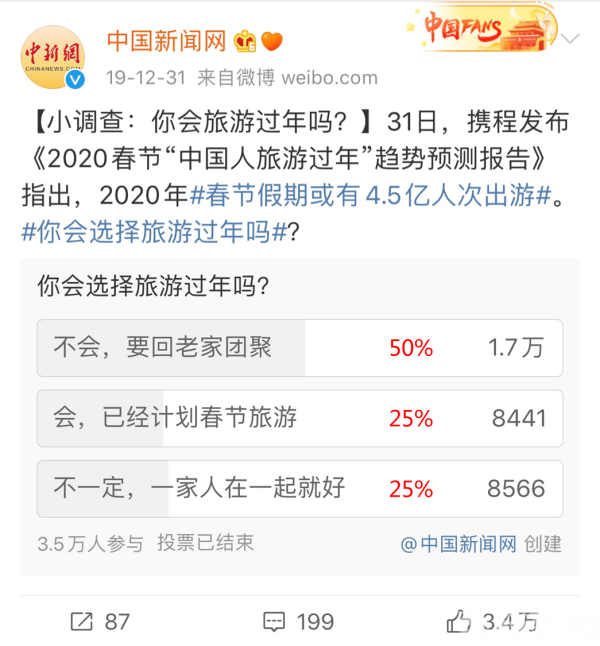Select poll option 会，已经计划春节旅游
Viewport: 600px width, 646px height.
[x=299, y=418]
